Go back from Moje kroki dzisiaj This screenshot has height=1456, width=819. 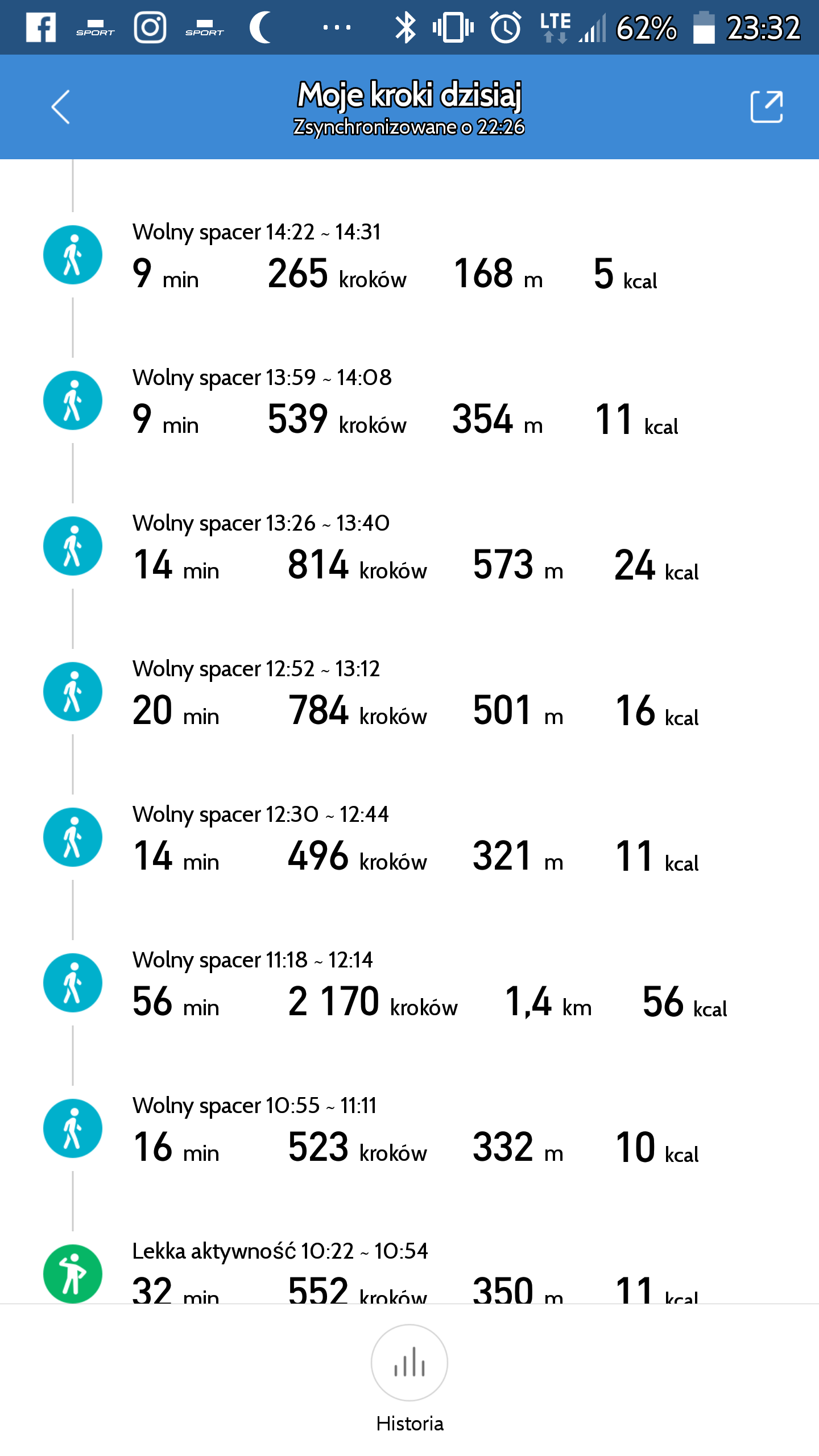click(x=61, y=106)
